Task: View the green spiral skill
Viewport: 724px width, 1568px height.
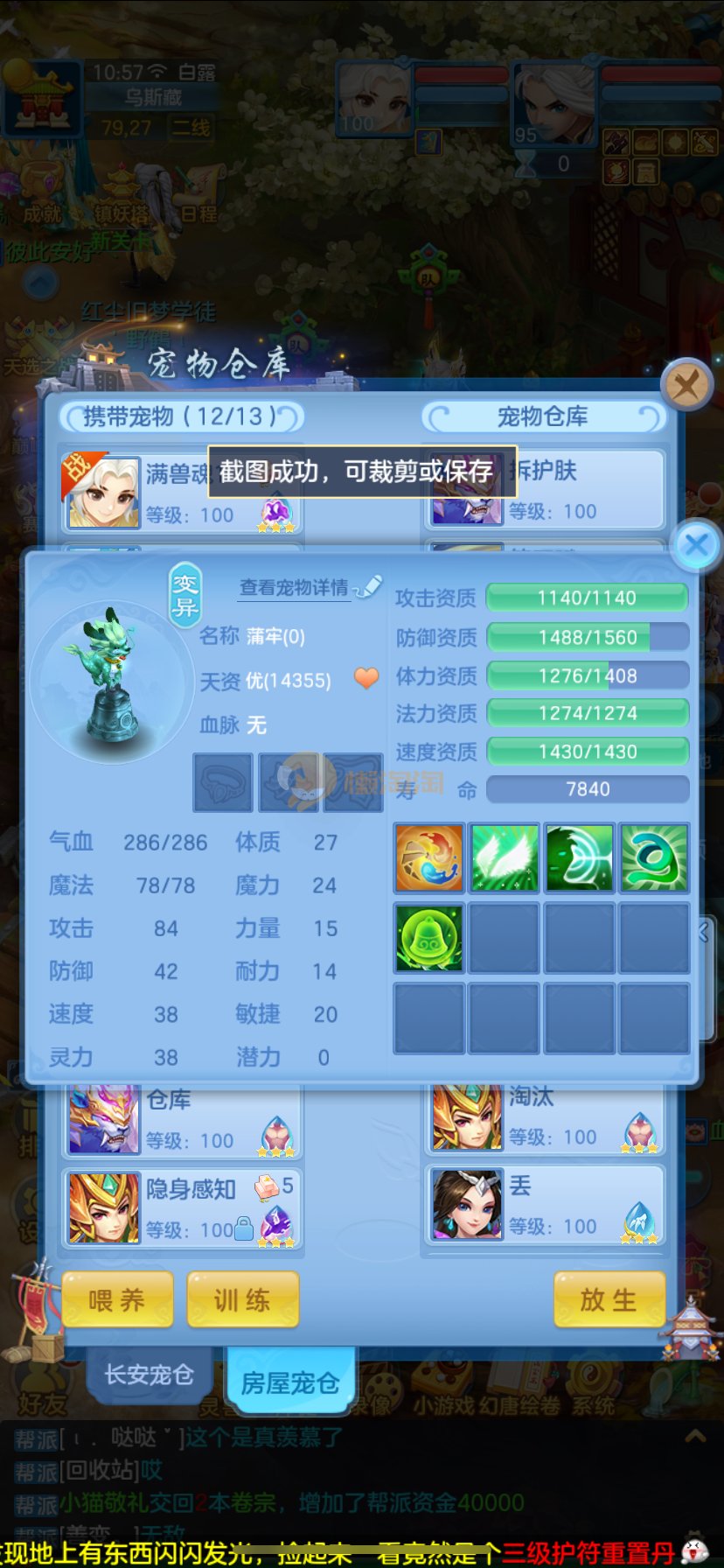Action: [x=654, y=857]
